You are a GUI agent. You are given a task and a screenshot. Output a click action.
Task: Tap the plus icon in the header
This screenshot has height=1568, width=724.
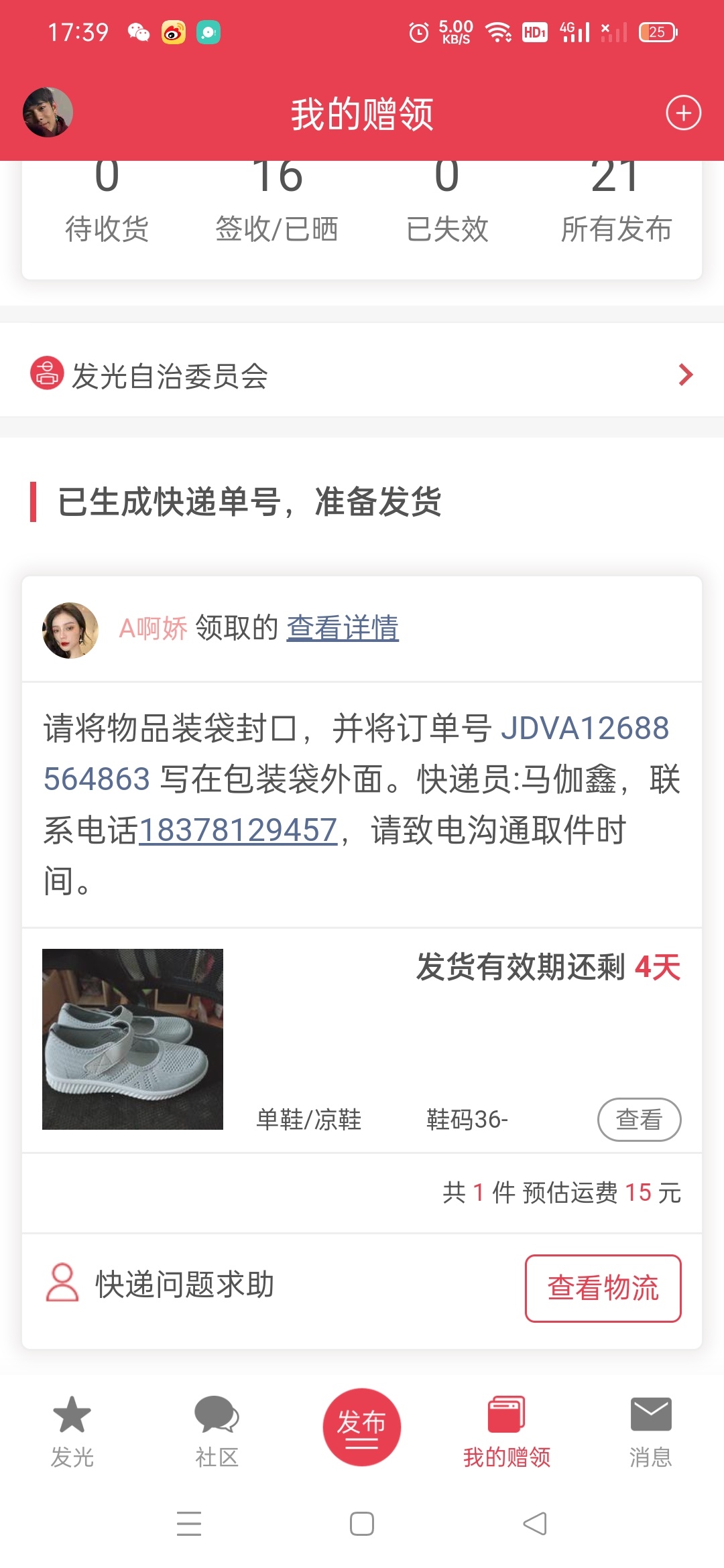coord(683,113)
